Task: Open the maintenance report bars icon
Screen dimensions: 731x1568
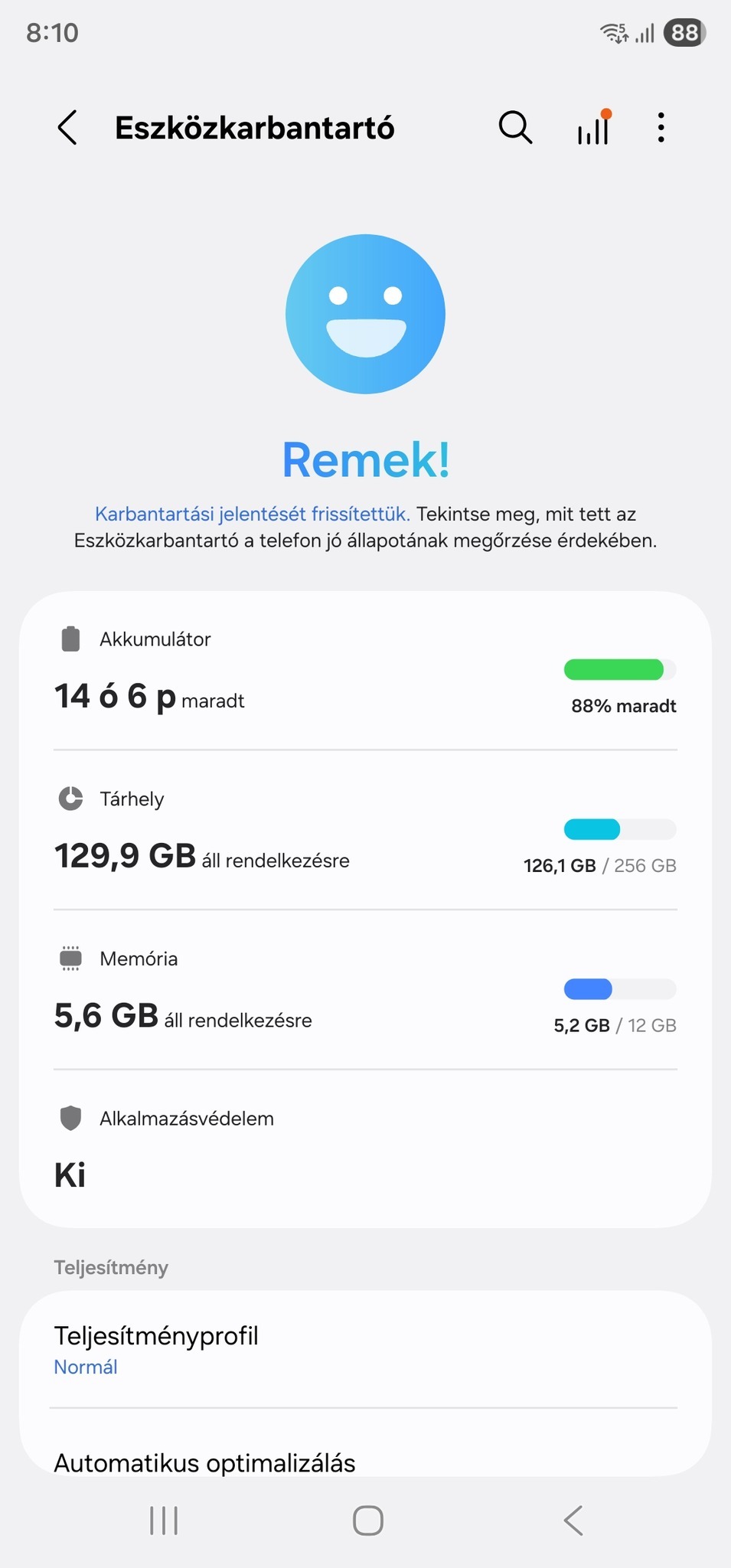Action: 594,129
